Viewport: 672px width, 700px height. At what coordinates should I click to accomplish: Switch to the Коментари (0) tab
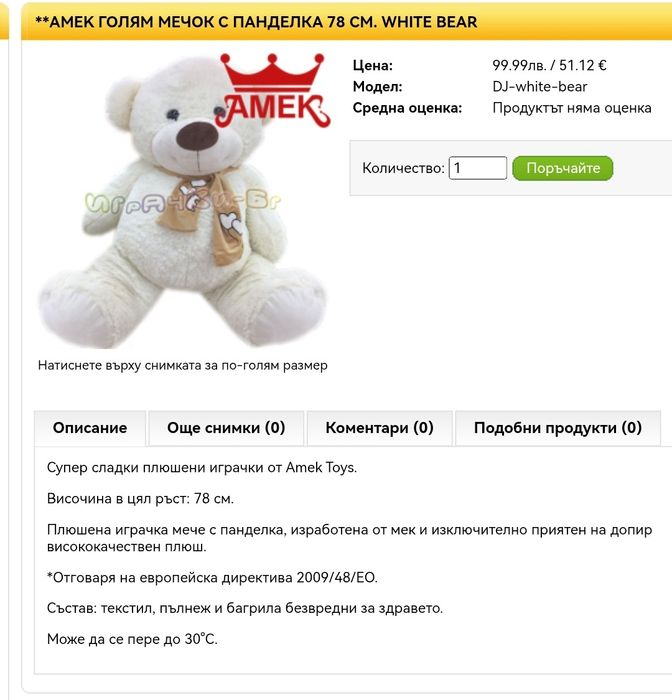379,428
